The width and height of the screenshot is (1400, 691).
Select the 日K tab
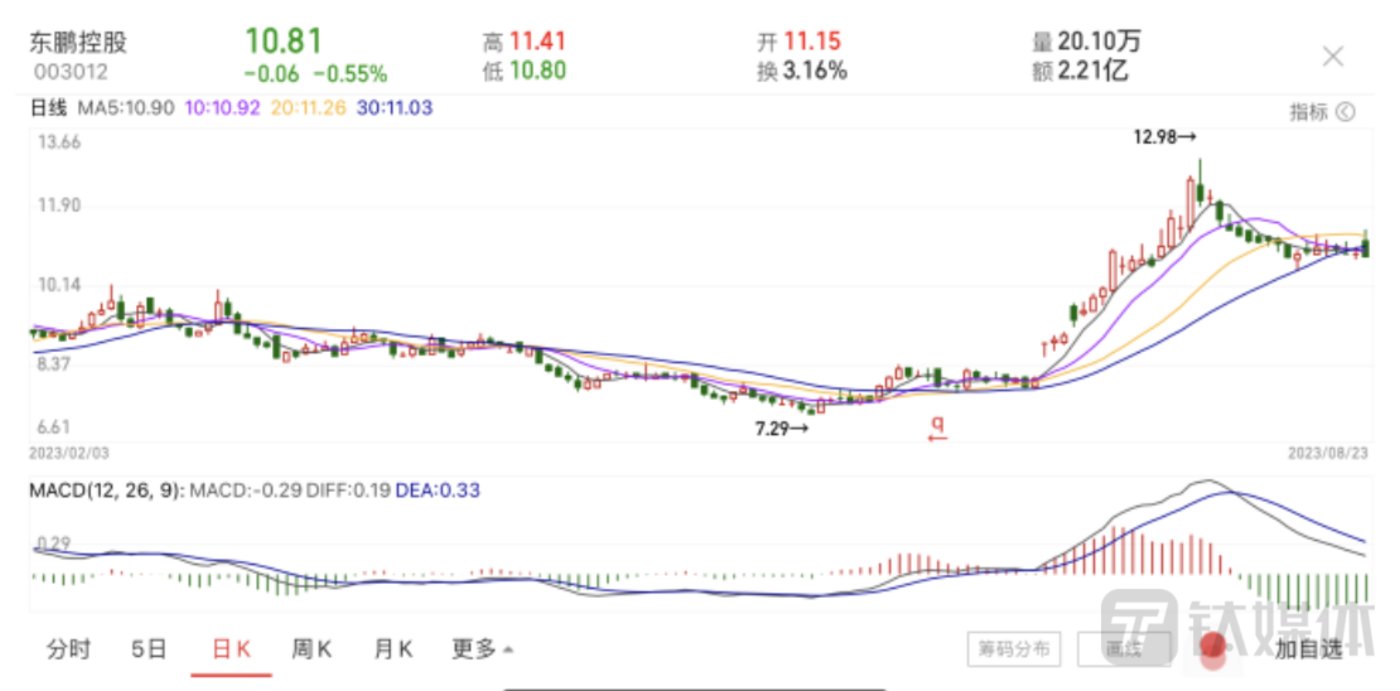pos(231,649)
